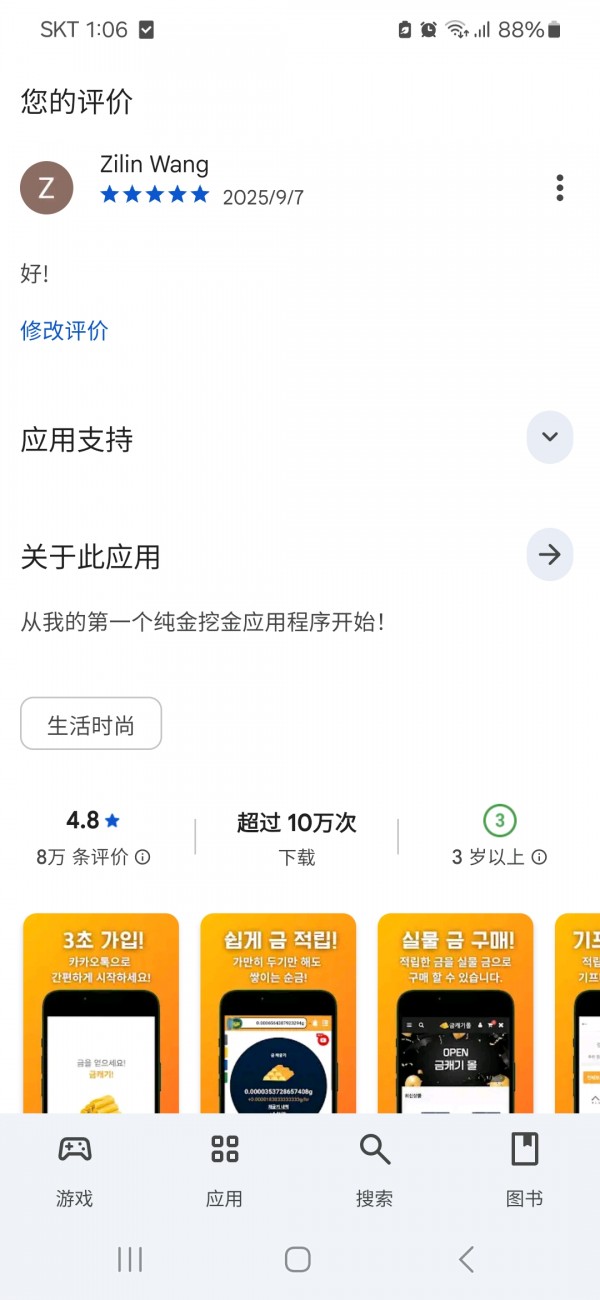Open the 3초 가입 screenshot
600x1300 pixels.
101,1012
